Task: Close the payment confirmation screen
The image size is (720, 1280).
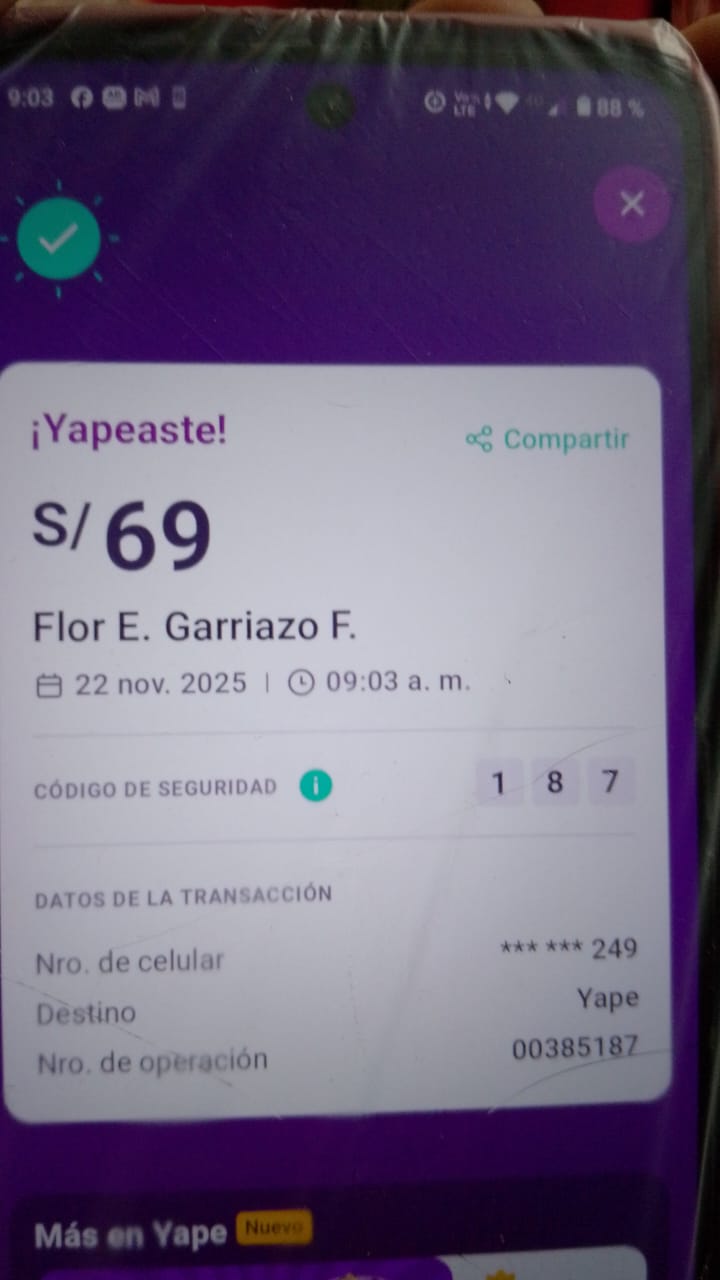Action: click(x=632, y=205)
